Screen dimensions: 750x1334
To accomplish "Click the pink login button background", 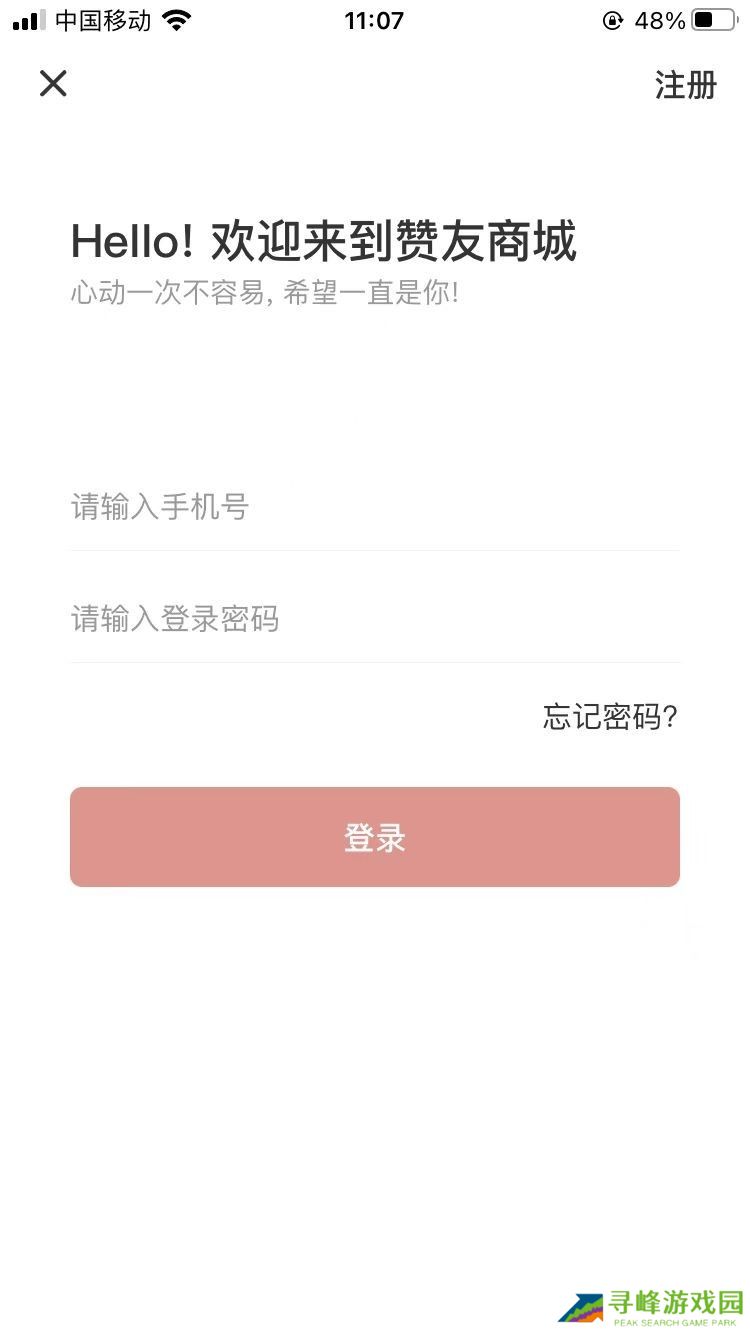I will coord(375,837).
